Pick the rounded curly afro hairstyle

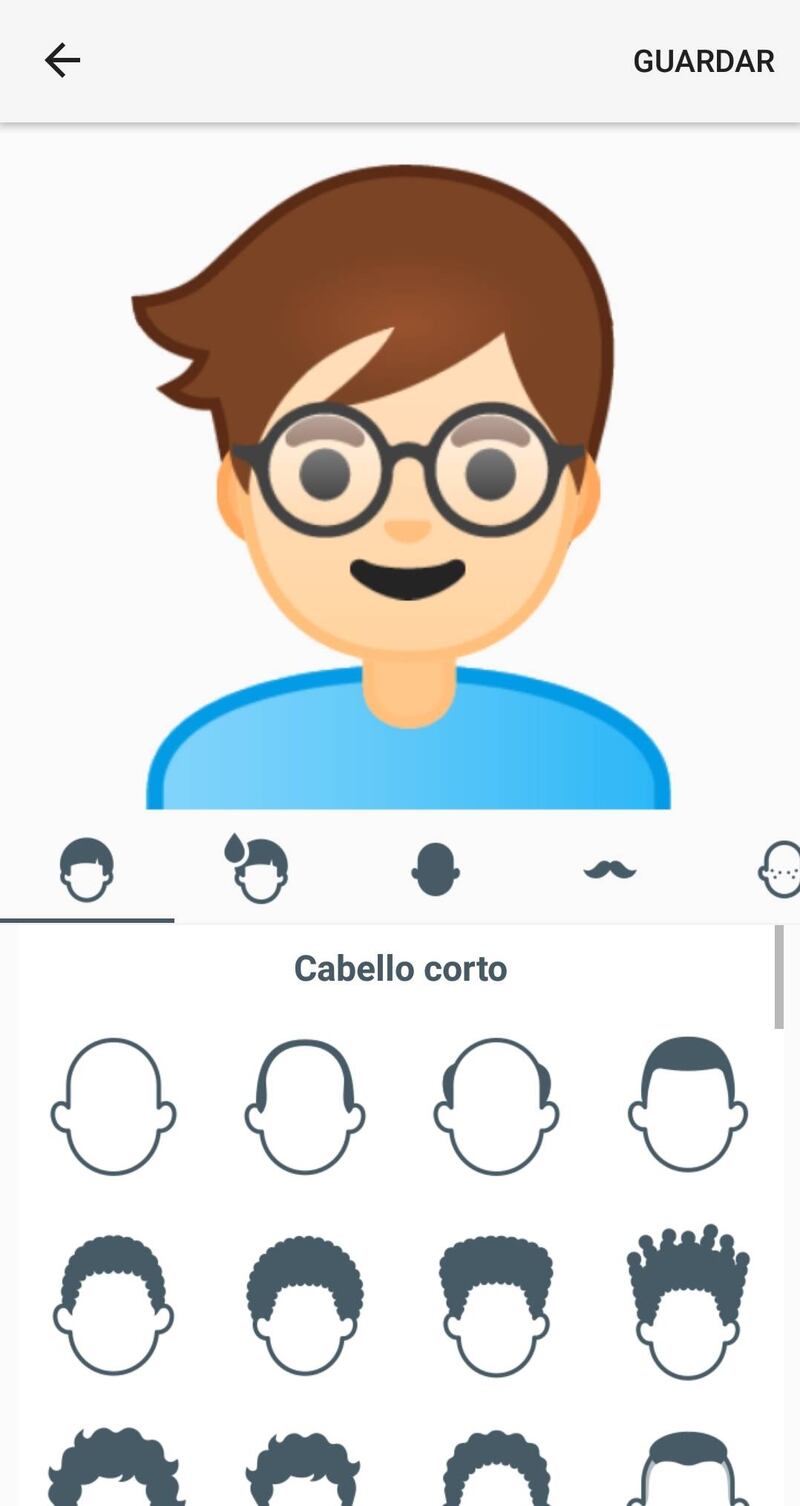[x=305, y=1304]
